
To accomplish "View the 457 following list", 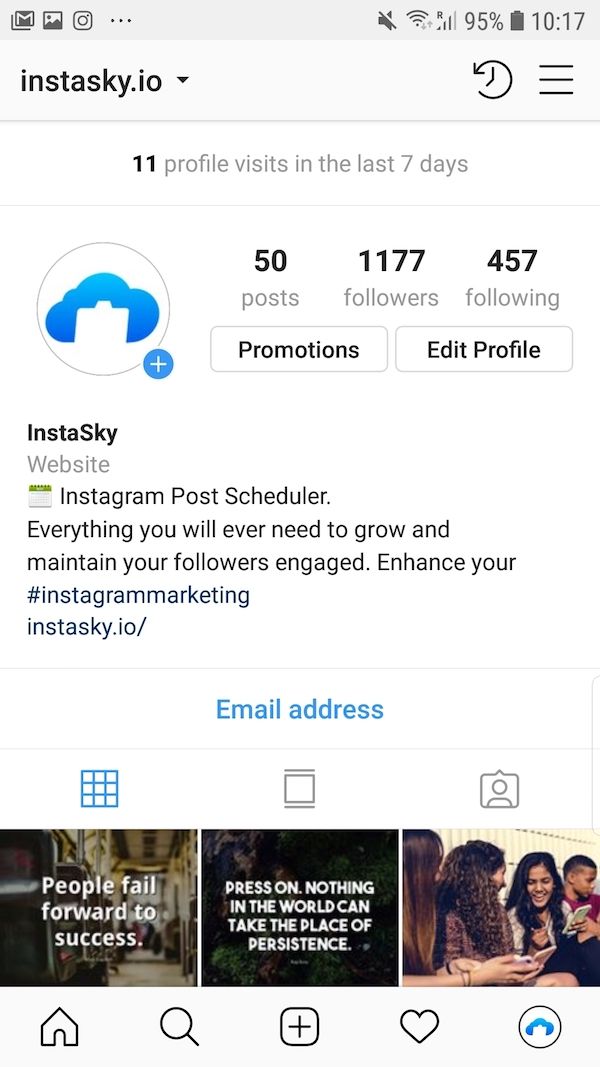I will (512, 278).
